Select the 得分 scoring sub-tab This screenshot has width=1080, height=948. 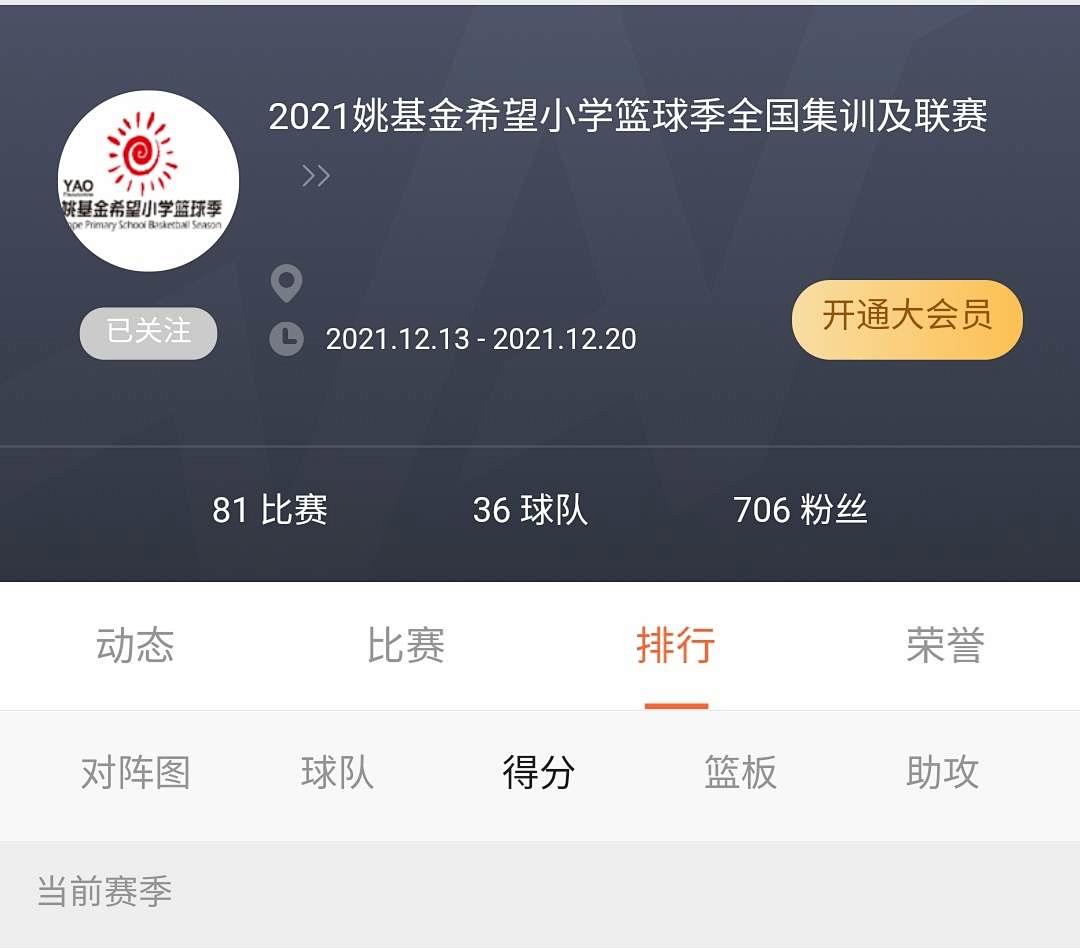click(x=539, y=773)
